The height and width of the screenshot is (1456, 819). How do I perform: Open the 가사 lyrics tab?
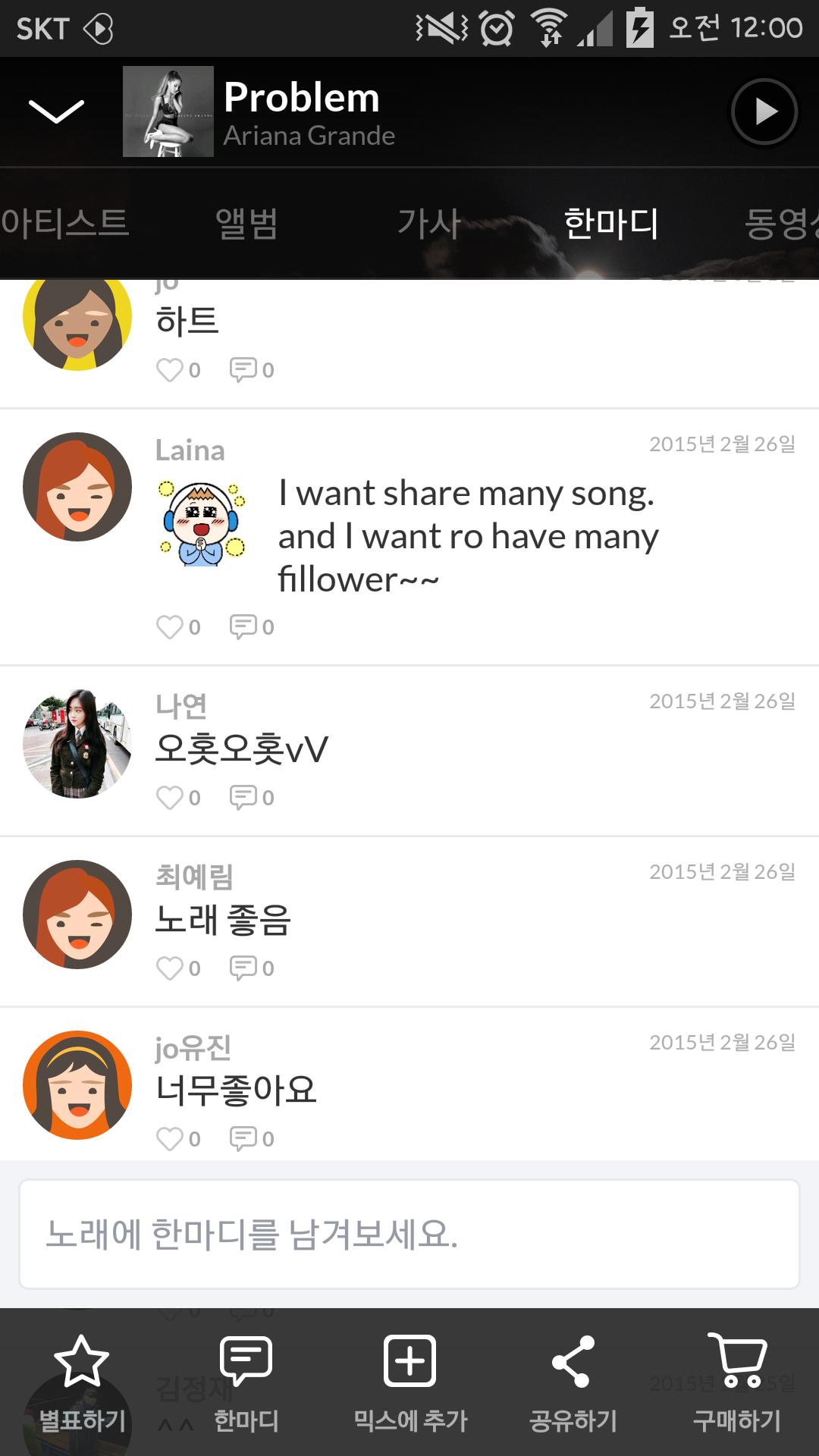(429, 224)
